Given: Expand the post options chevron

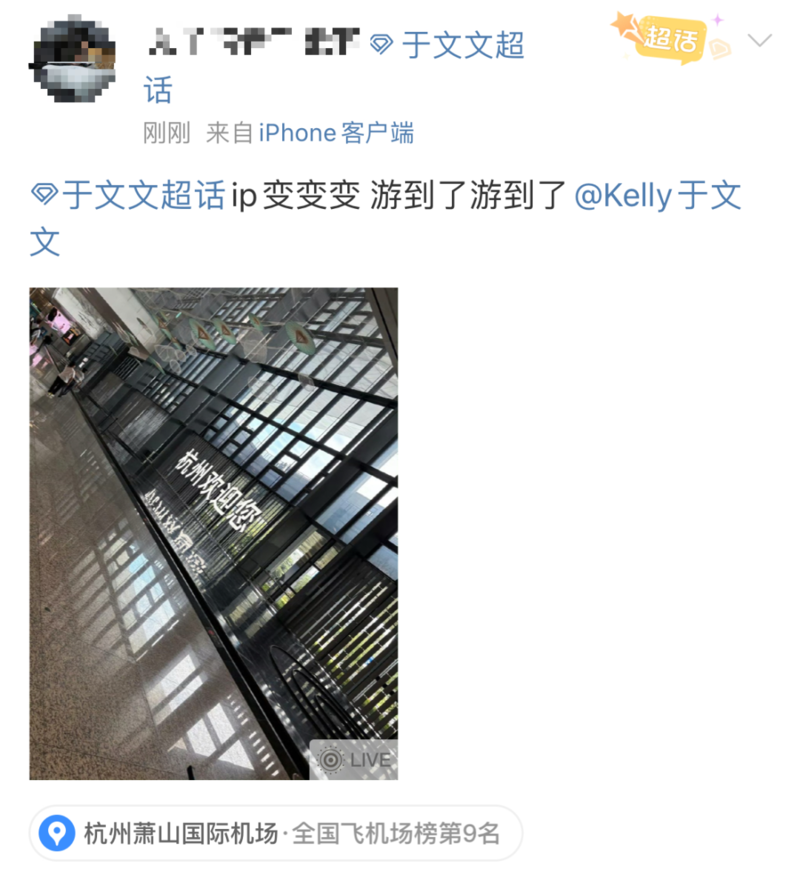Looking at the screenshot, I should tap(760, 41).
